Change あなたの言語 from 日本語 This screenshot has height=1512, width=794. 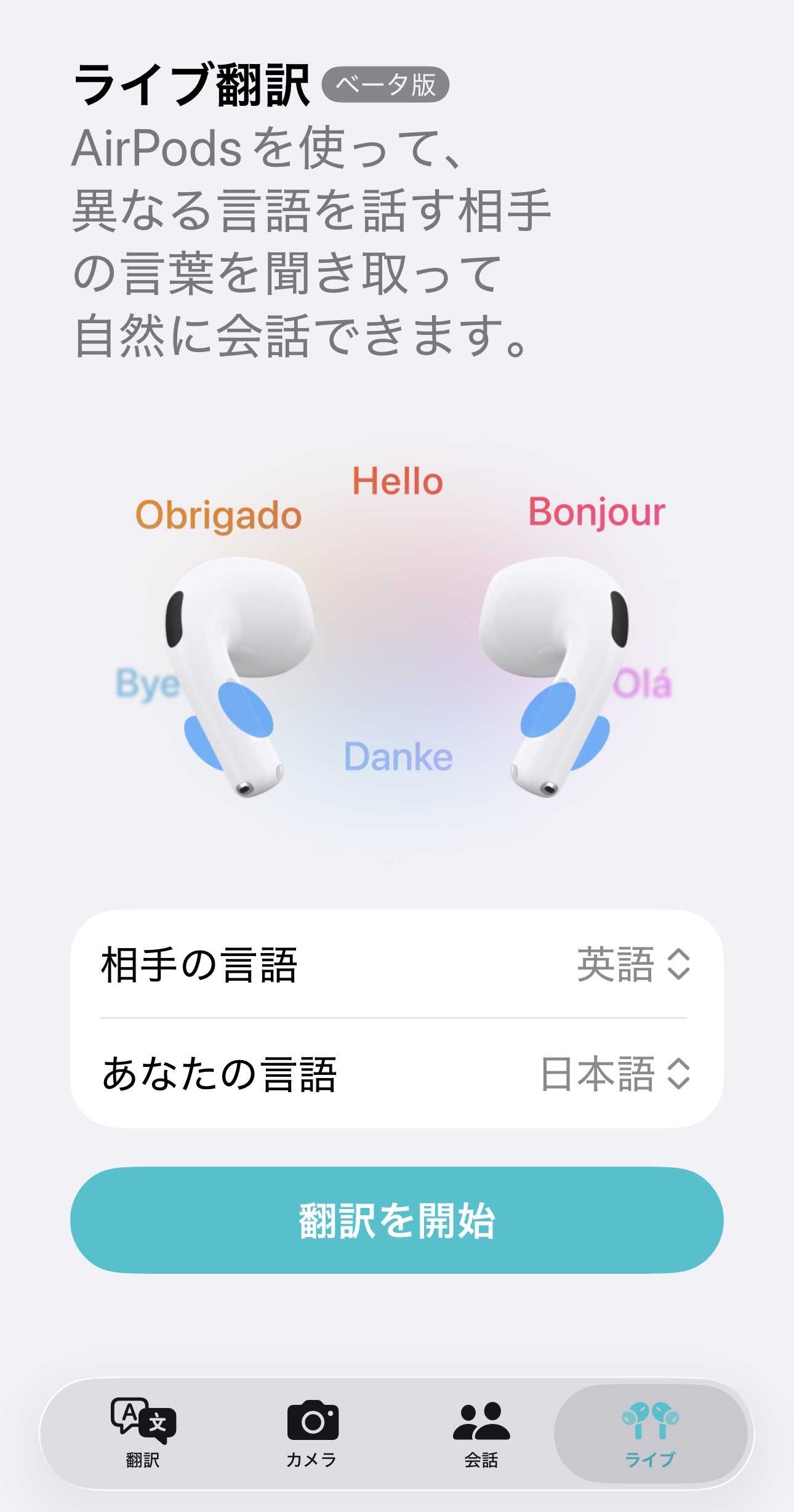(x=615, y=1074)
